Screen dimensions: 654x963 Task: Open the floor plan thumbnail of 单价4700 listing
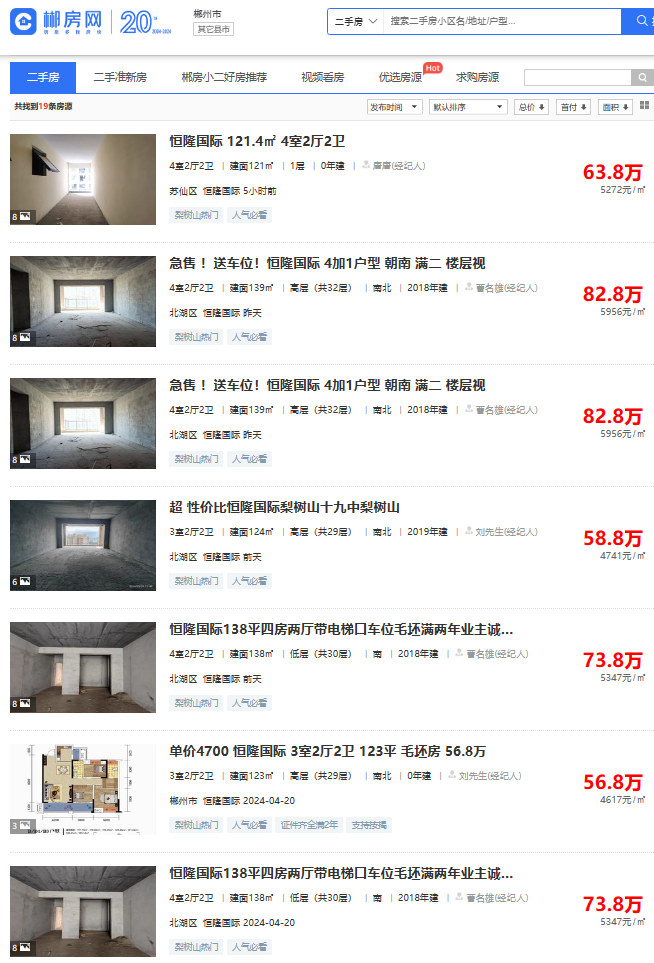(83, 789)
